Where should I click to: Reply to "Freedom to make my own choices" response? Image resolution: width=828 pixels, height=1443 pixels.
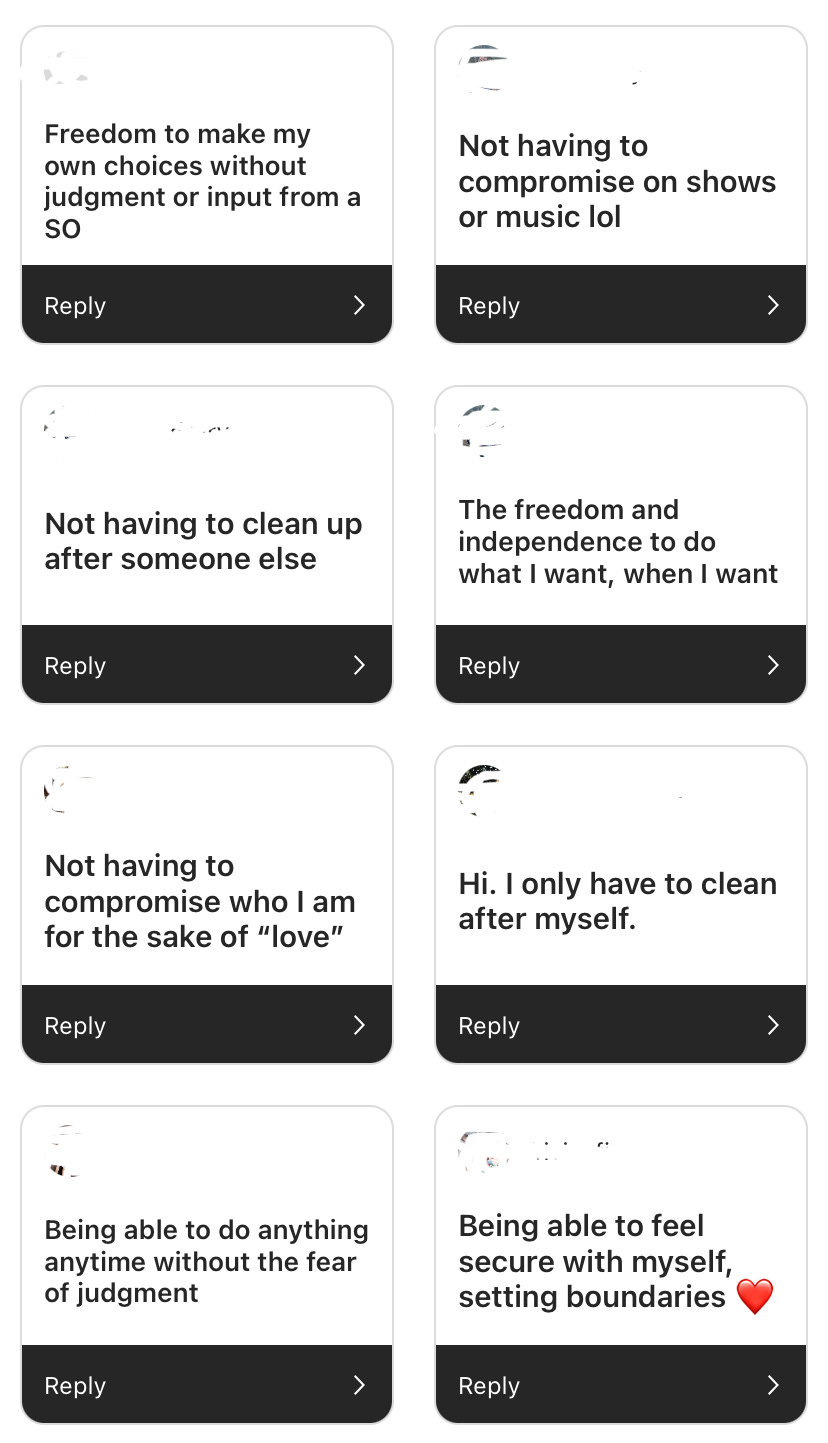pos(207,305)
